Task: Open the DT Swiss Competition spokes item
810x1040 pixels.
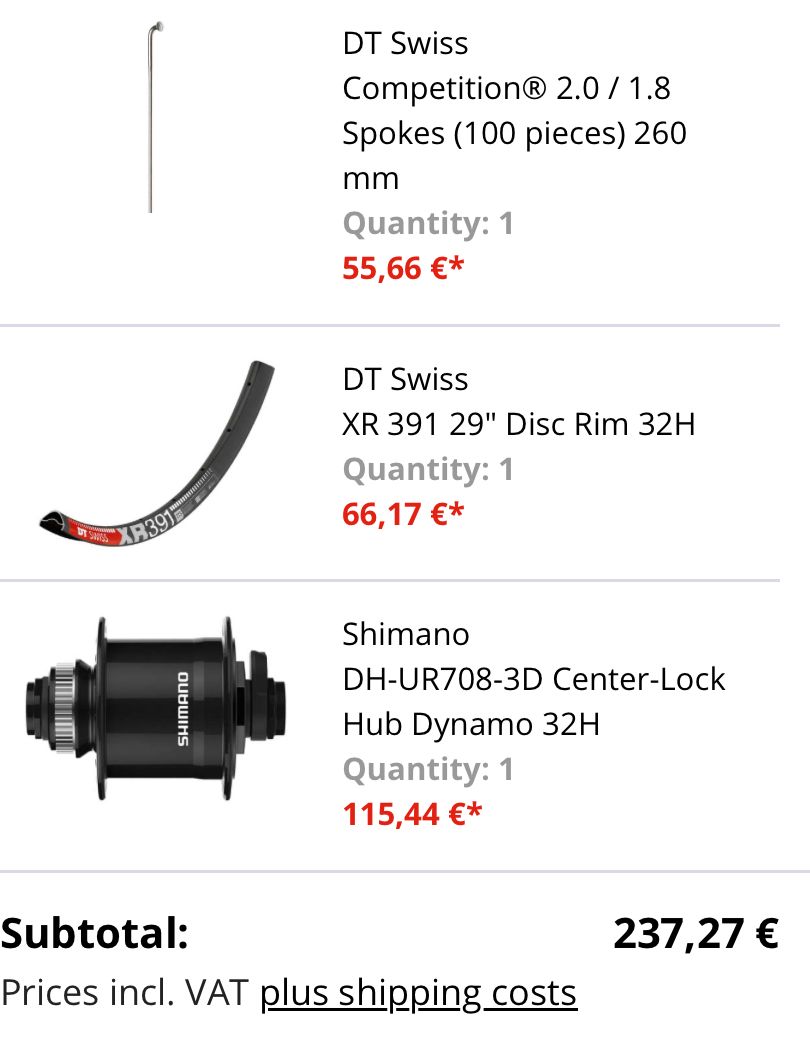Action: [x=514, y=110]
